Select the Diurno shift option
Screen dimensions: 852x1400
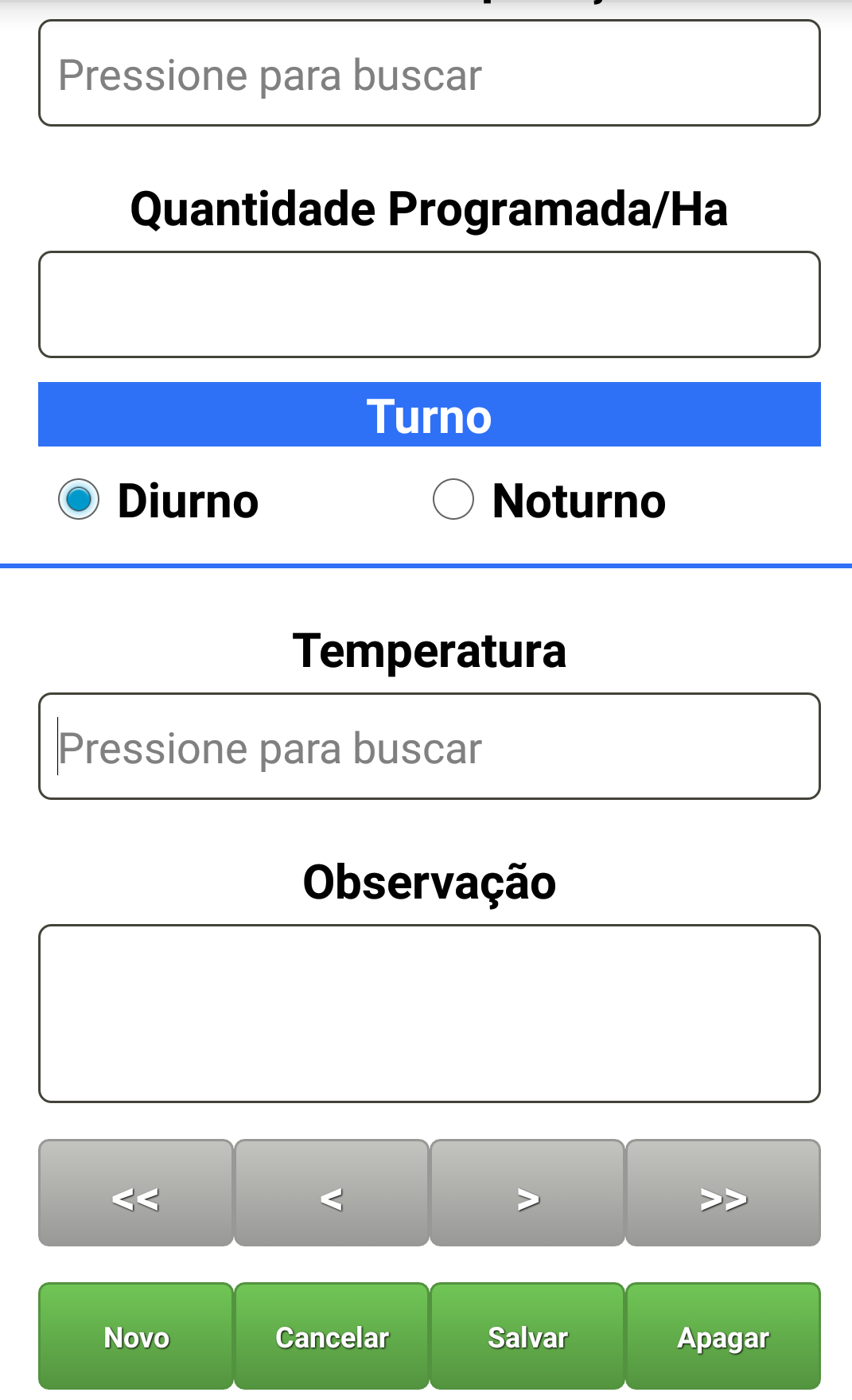[x=80, y=500]
